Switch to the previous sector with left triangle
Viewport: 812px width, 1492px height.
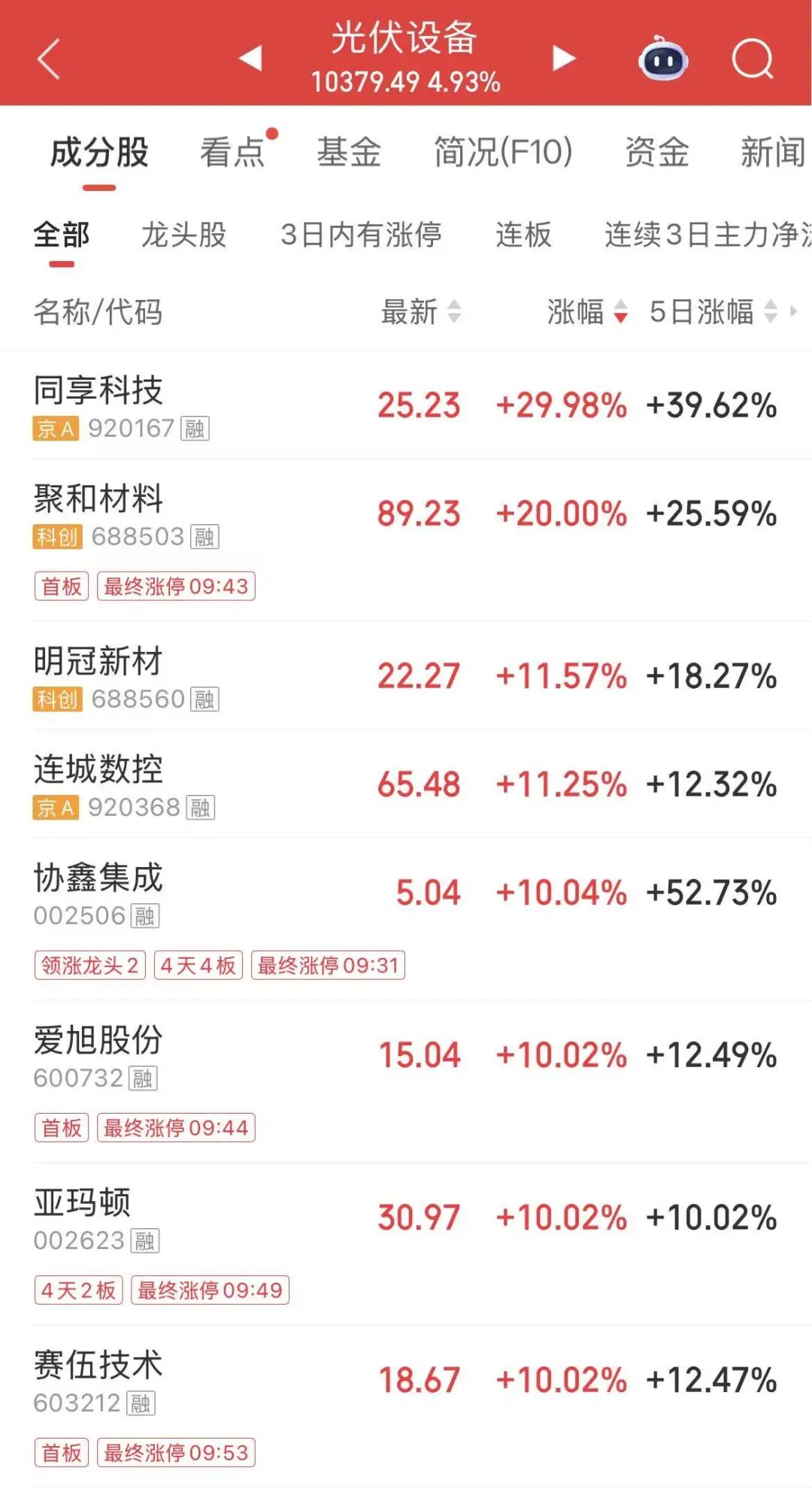[x=250, y=58]
